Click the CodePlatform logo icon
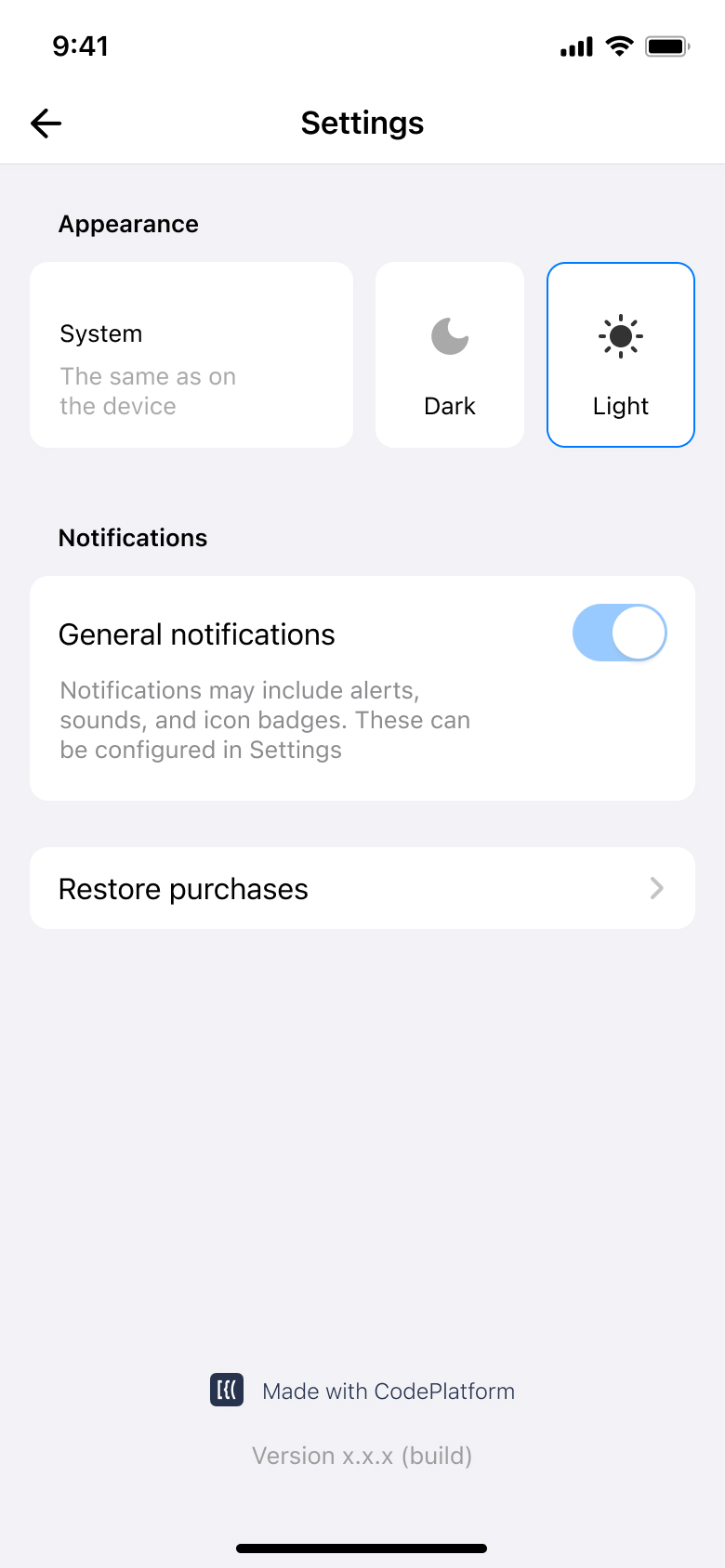 (x=225, y=1391)
